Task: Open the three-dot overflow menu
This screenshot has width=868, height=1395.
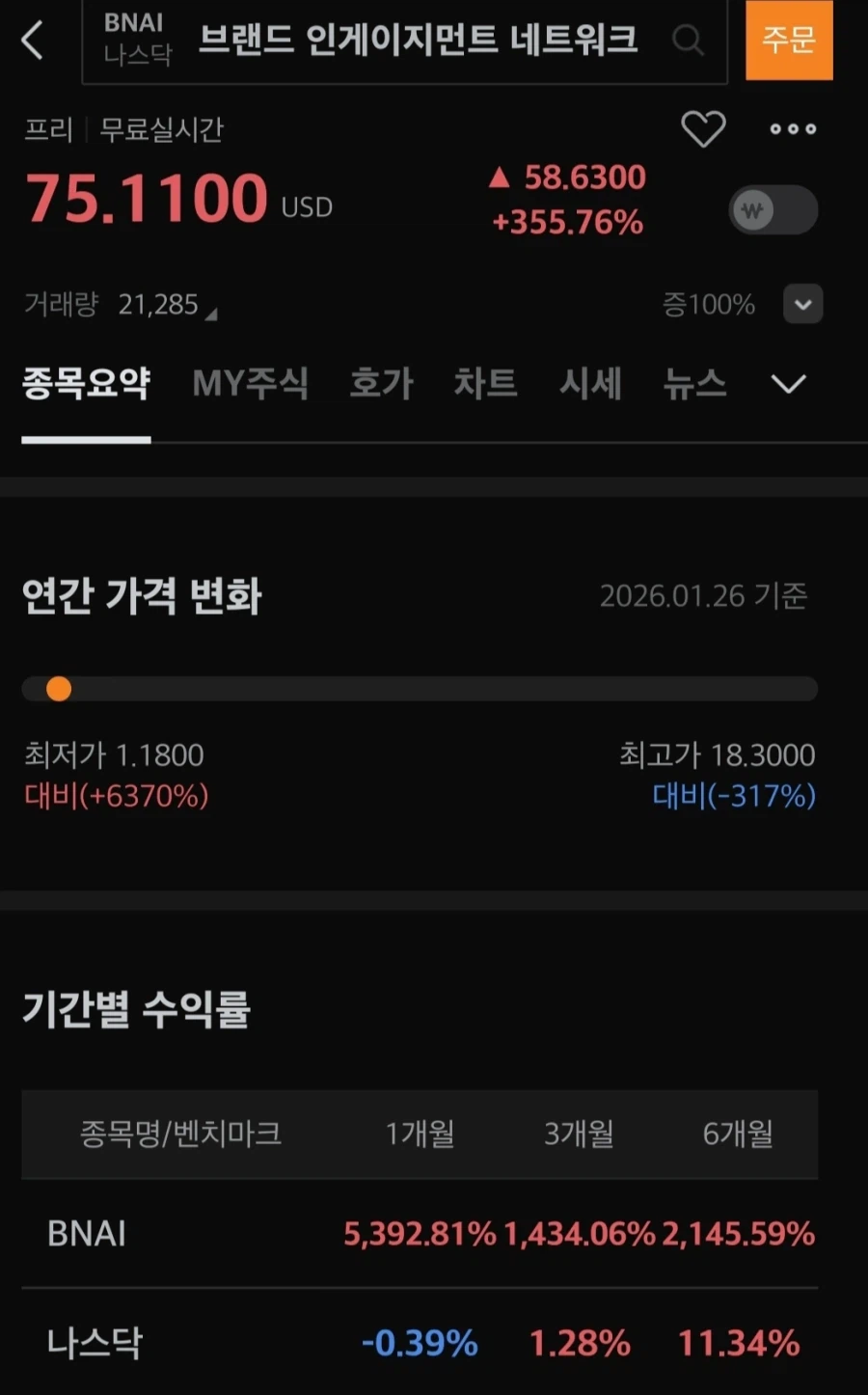Action: point(791,128)
